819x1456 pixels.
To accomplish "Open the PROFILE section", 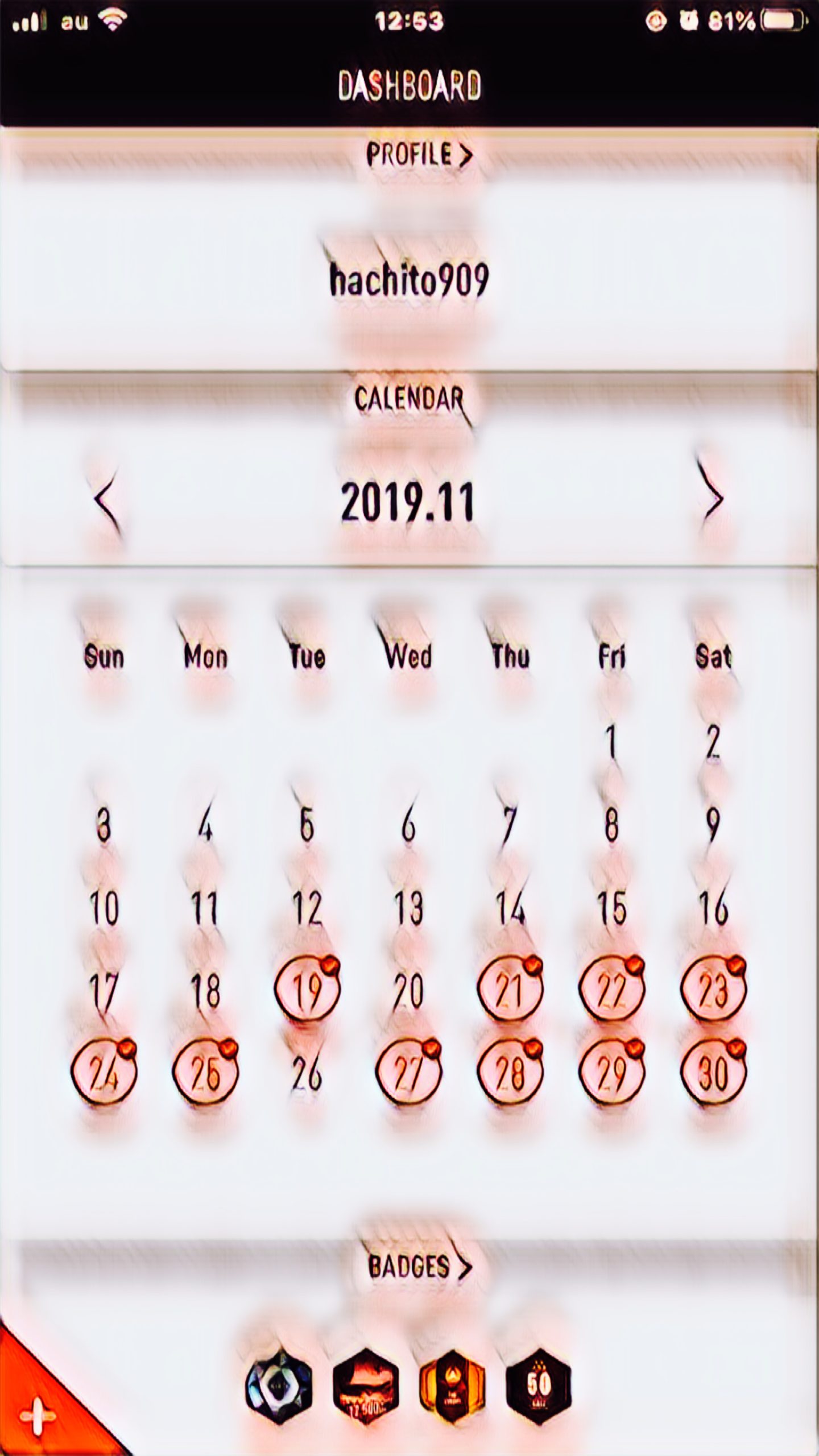I will 418,155.
